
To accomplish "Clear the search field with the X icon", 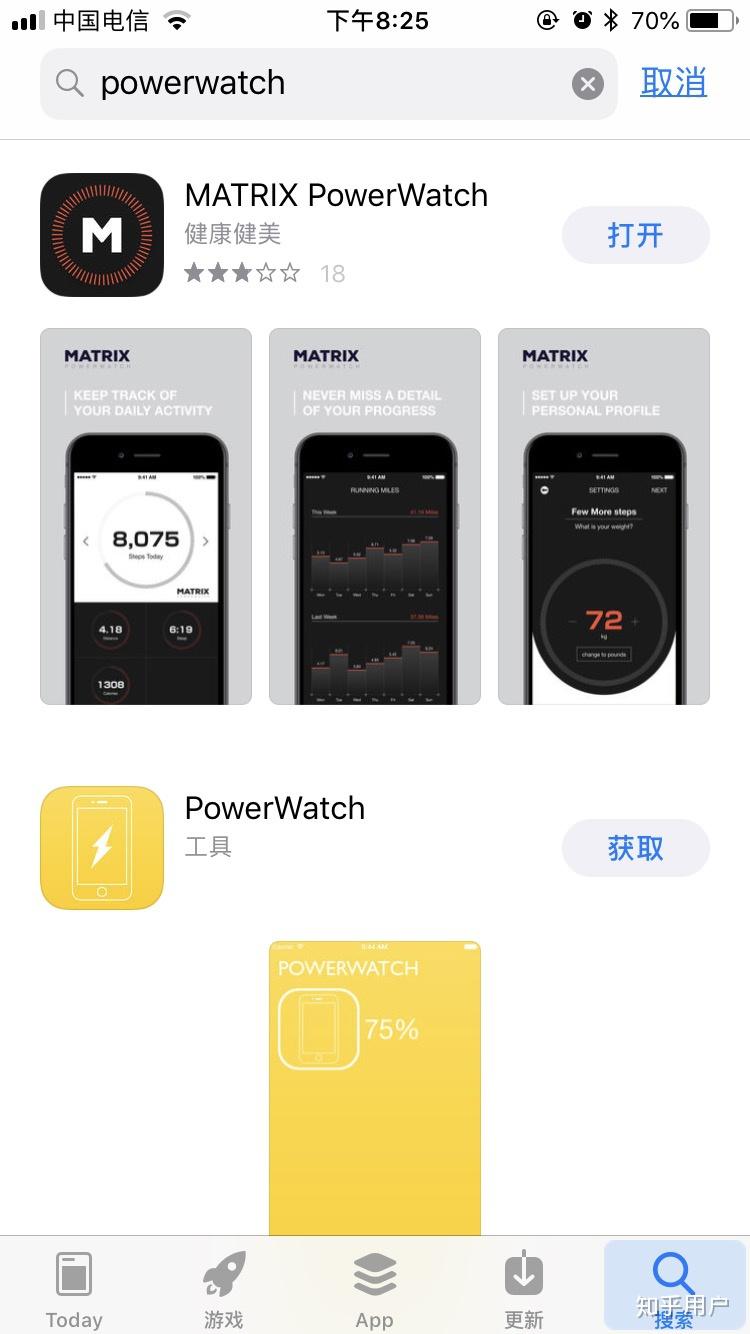I will click(587, 84).
